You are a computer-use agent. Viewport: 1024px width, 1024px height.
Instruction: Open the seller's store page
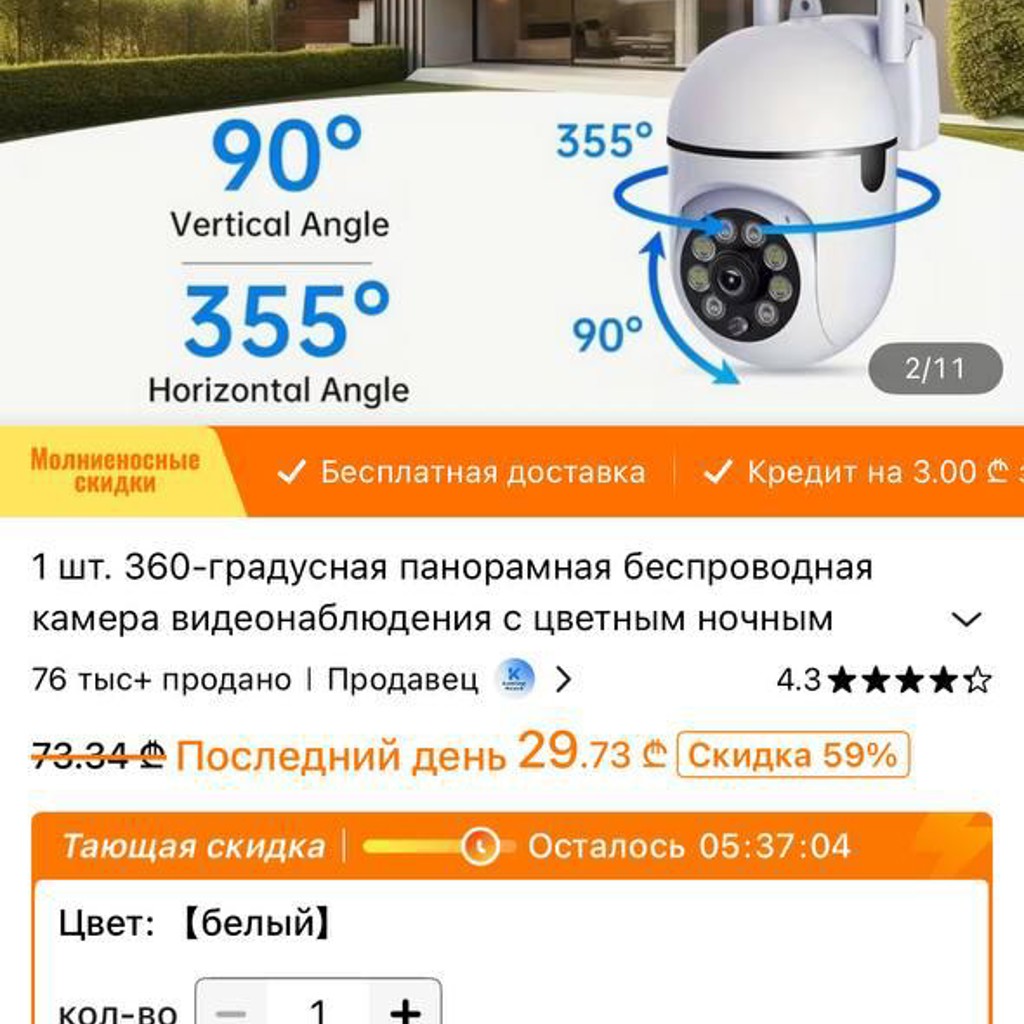(449, 680)
